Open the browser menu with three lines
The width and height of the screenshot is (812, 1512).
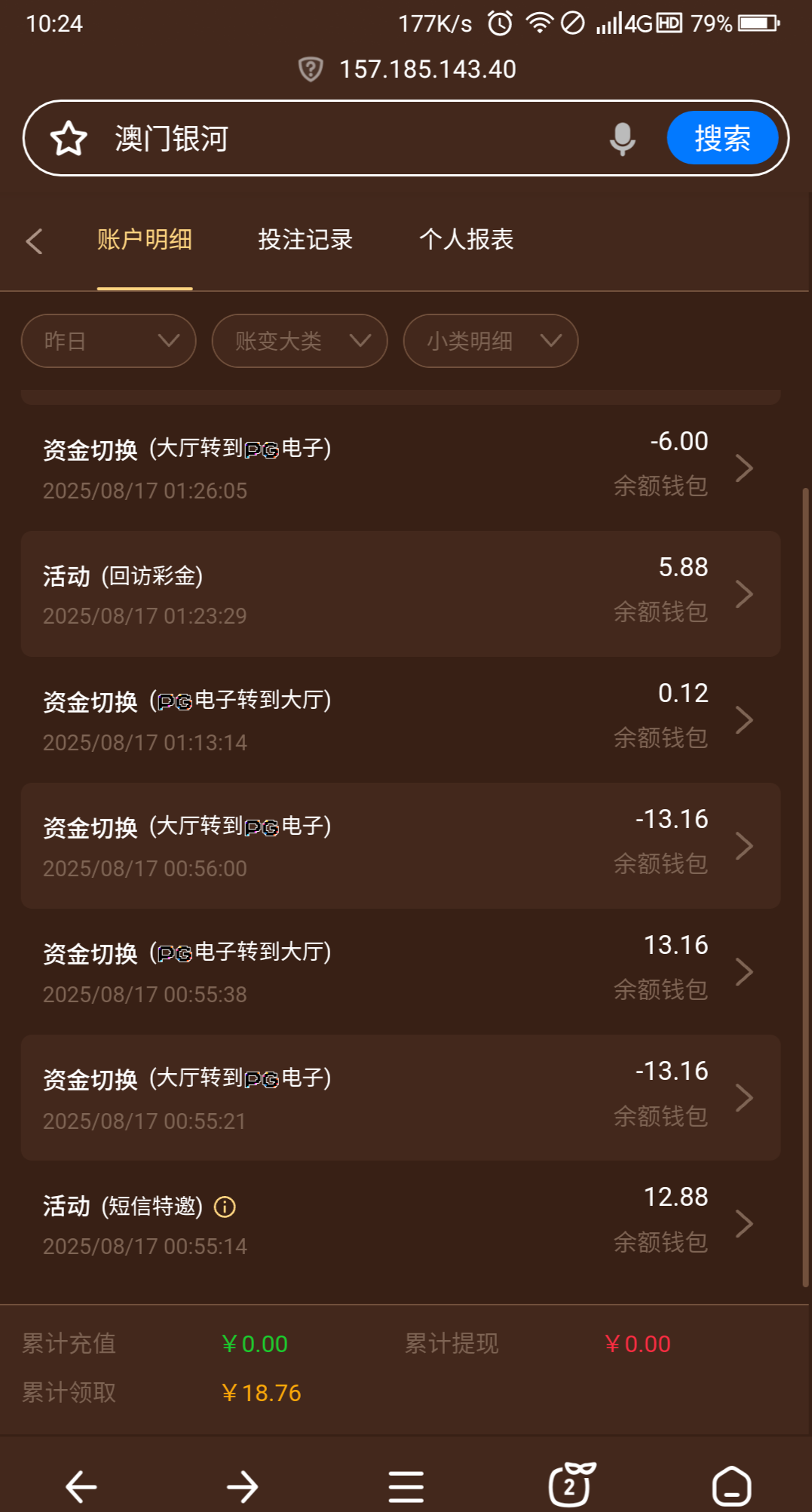(406, 1486)
